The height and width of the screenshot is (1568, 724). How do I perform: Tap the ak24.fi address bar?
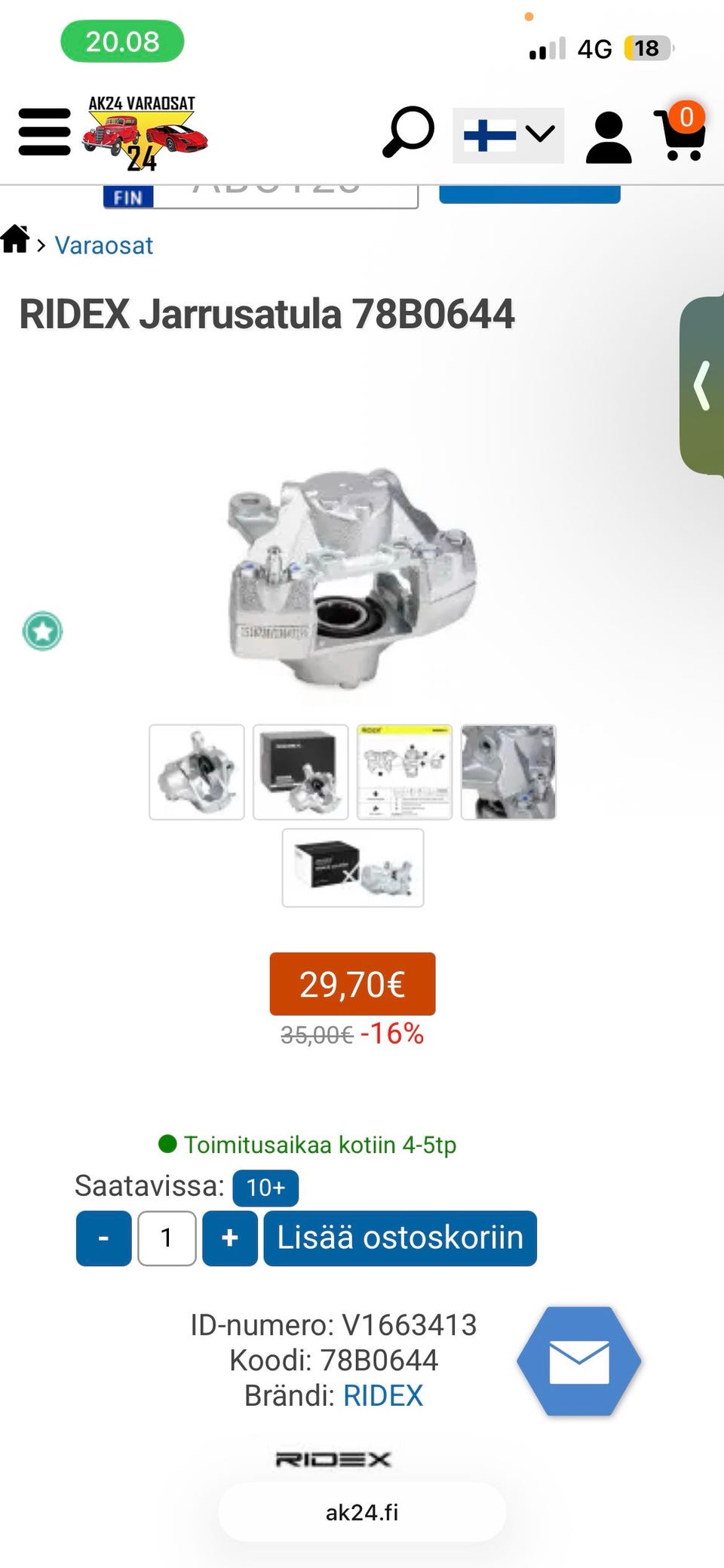tap(362, 1512)
